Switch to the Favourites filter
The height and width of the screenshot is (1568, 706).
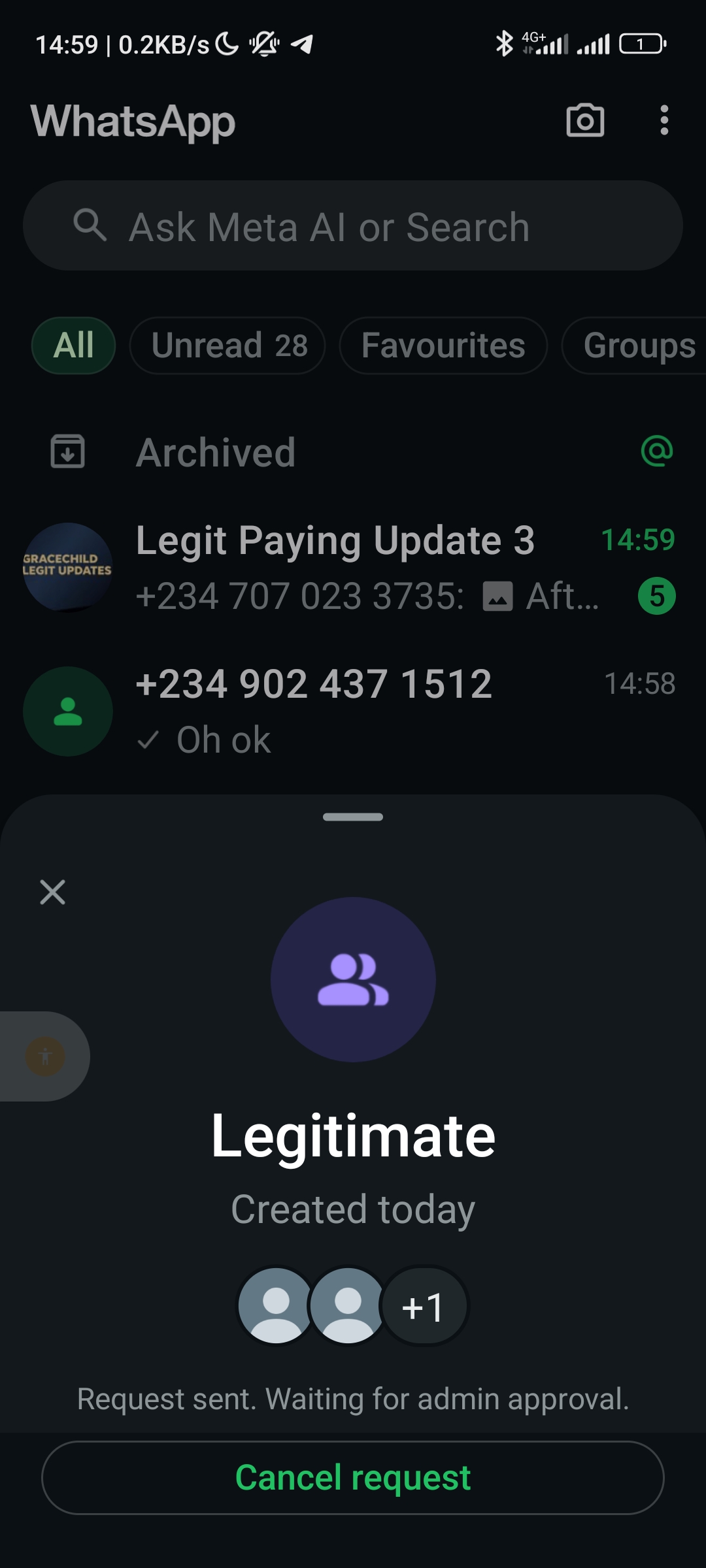point(443,345)
